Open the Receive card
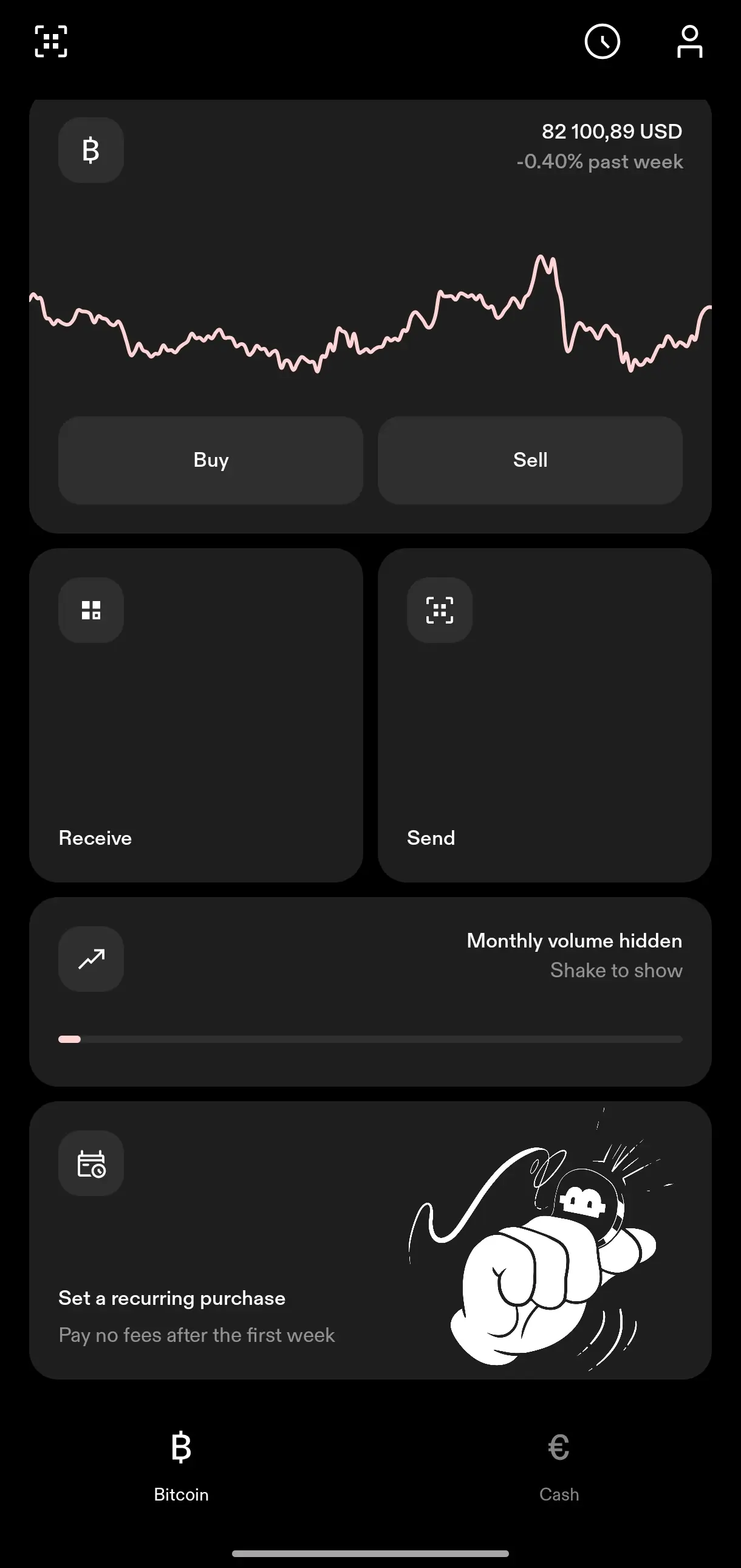Screen dimensions: 741x1568 pyautogui.click(x=196, y=715)
